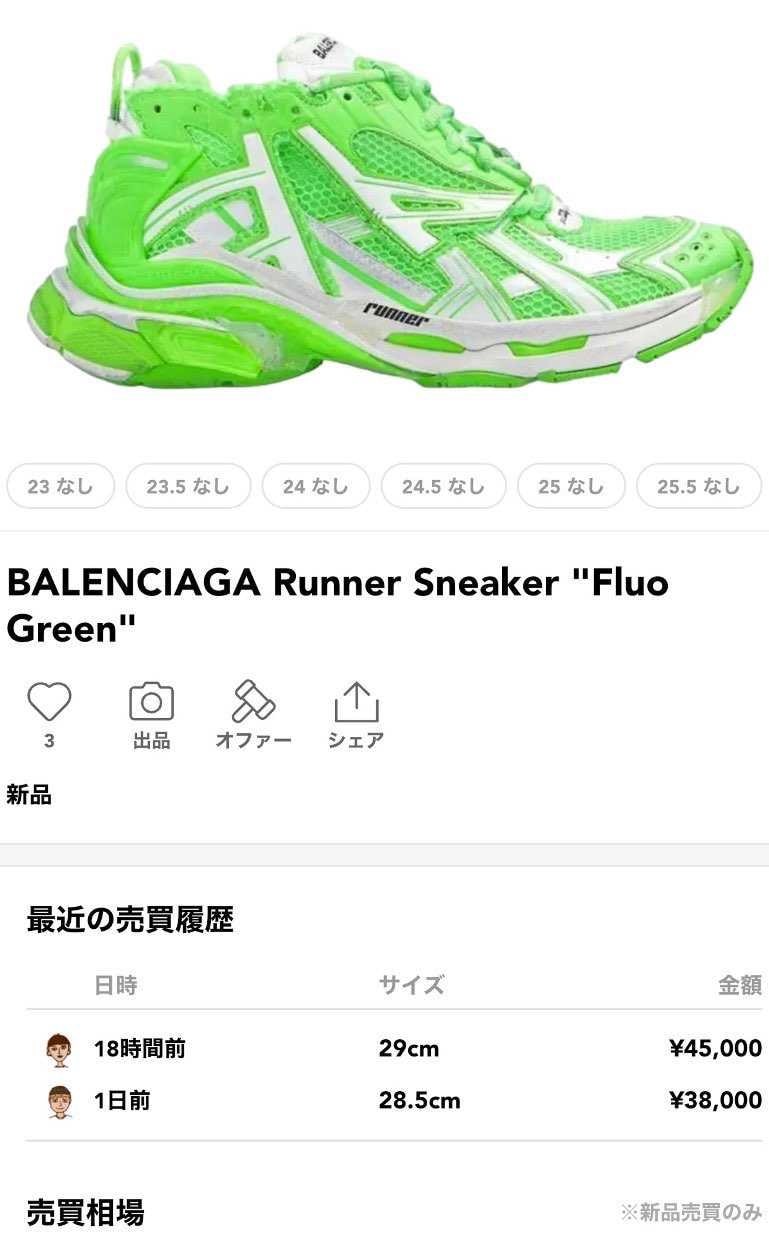The image size is (769, 1254).
Task: Select size 25 なし
Action: pyautogui.click(x=571, y=487)
